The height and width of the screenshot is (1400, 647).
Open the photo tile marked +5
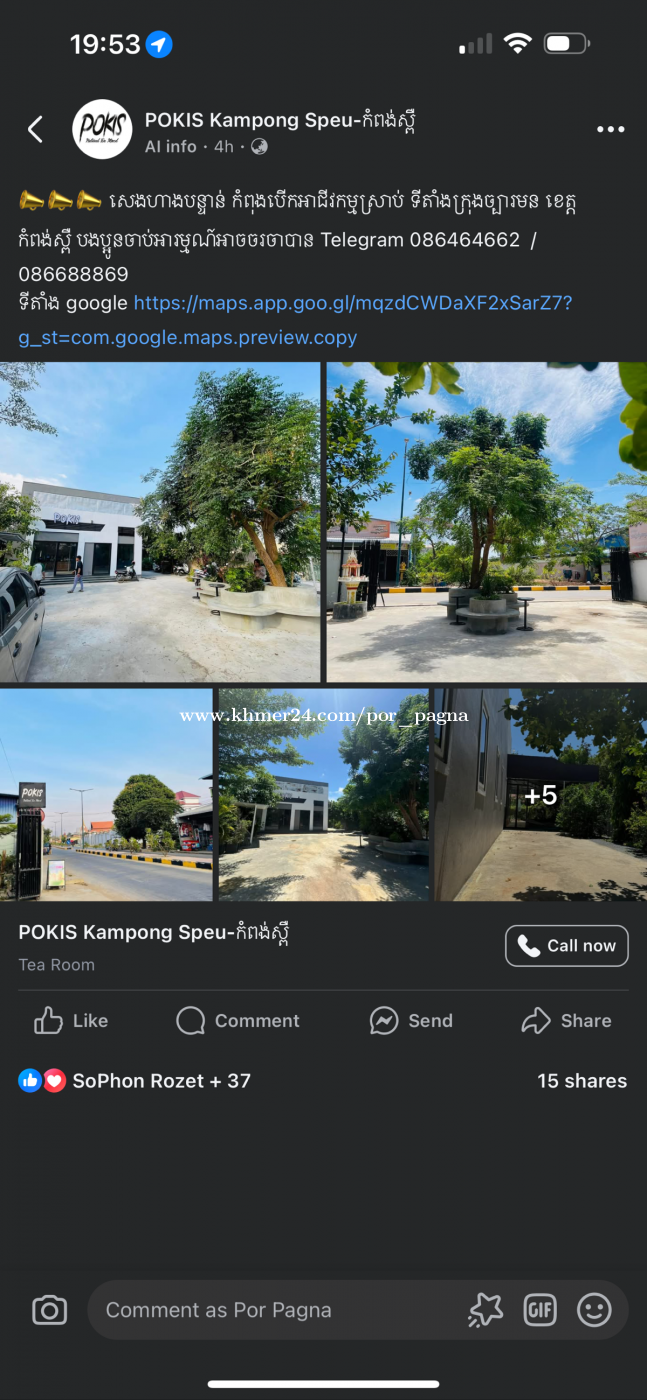click(x=540, y=795)
